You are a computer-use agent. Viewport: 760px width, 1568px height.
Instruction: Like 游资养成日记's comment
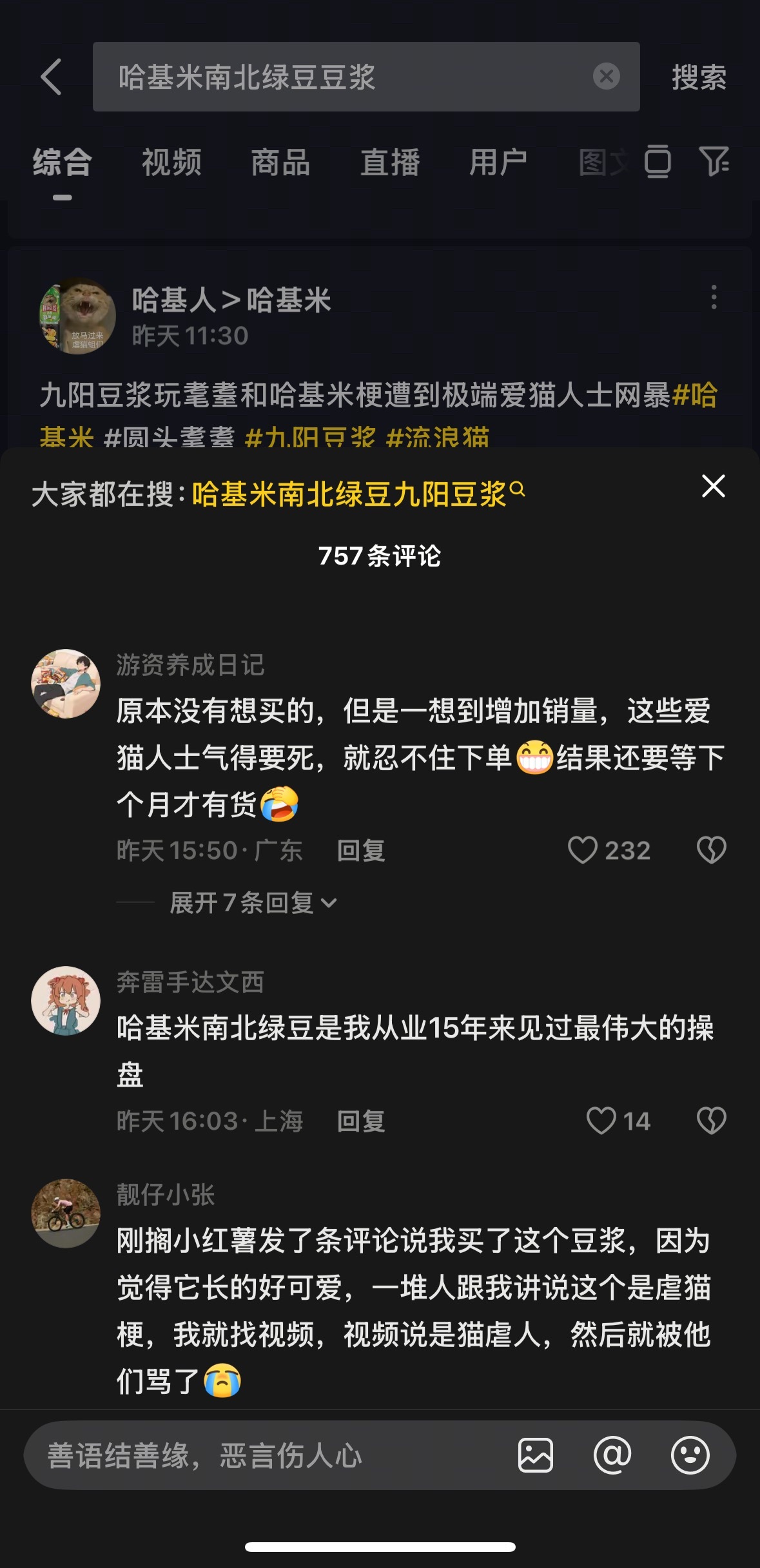tap(582, 850)
